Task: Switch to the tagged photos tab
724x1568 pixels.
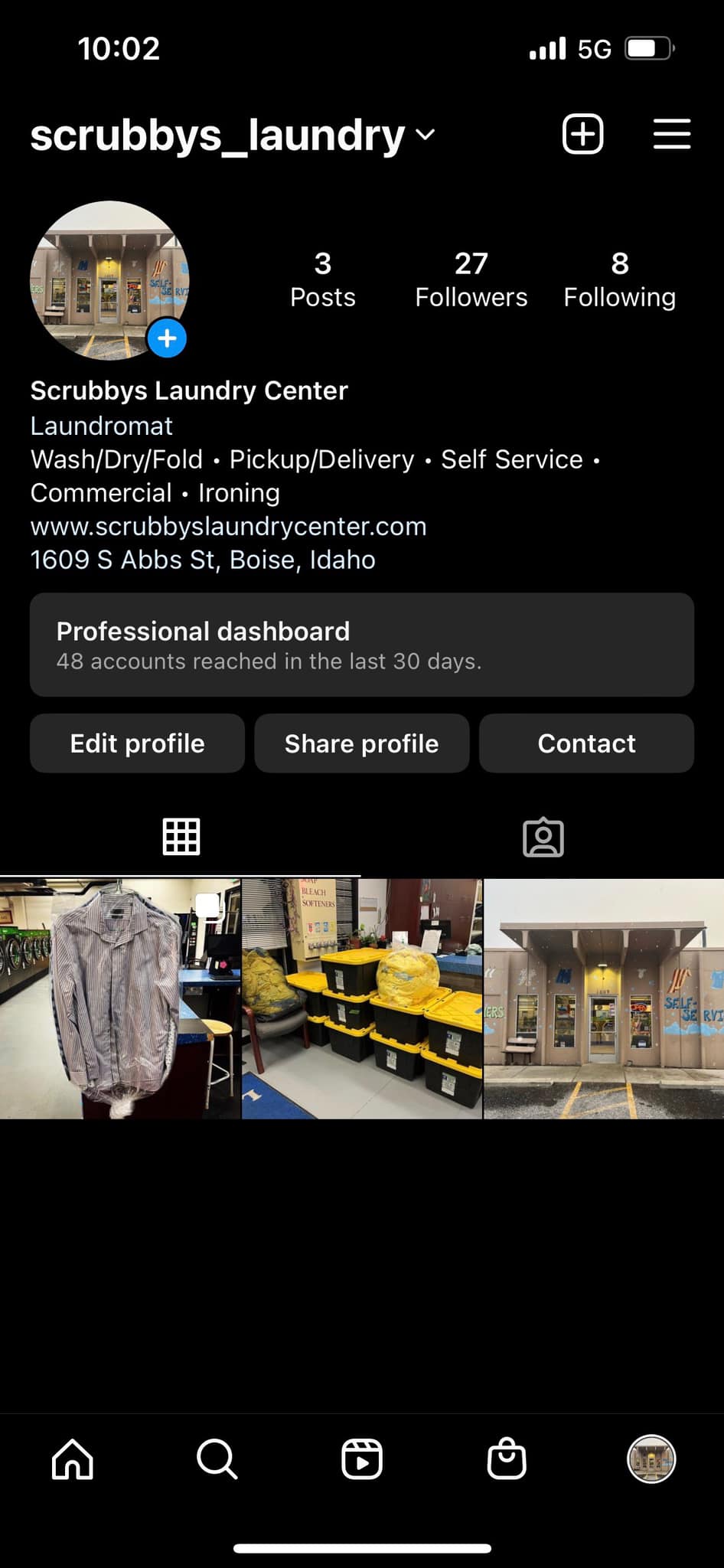Action: pos(543,837)
